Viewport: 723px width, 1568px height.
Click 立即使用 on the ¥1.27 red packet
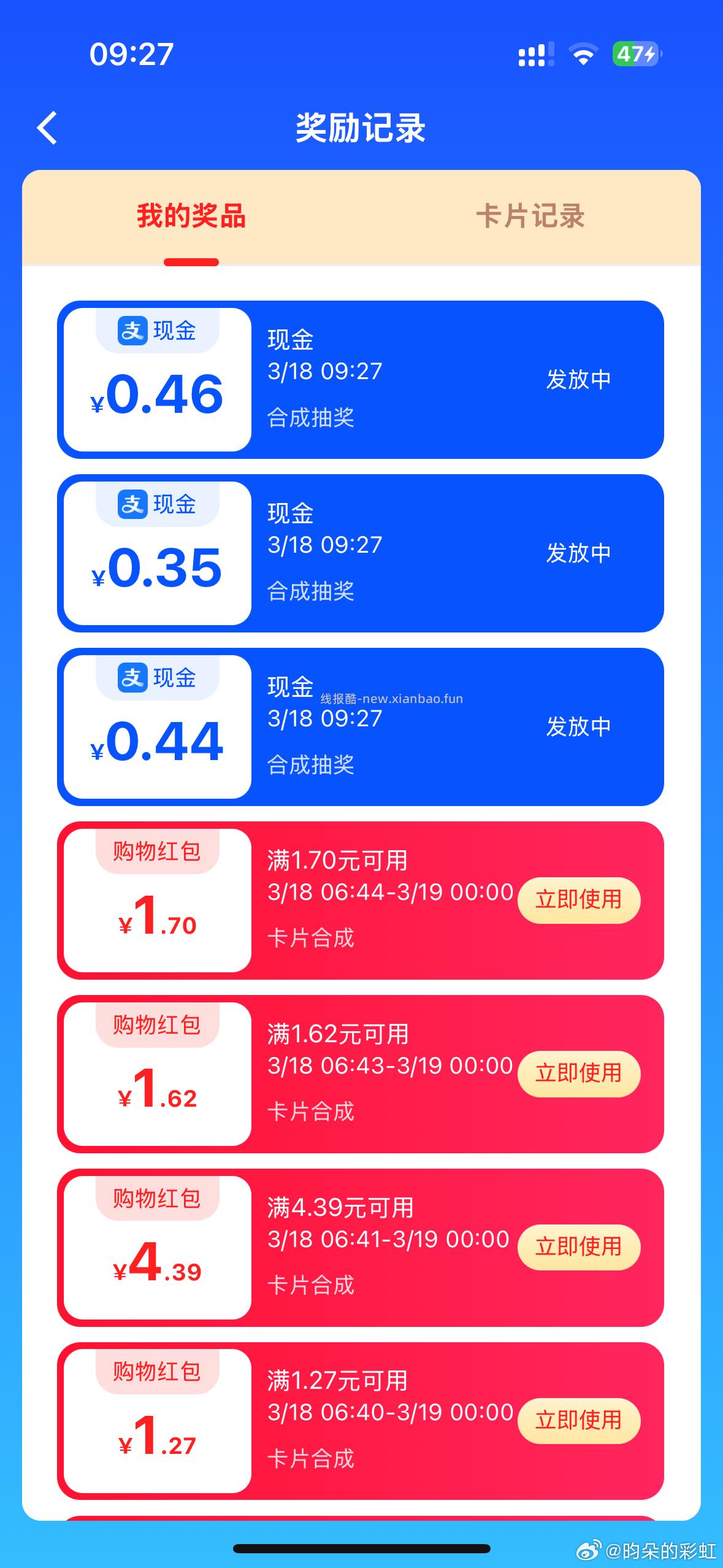click(x=579, y=1420)
